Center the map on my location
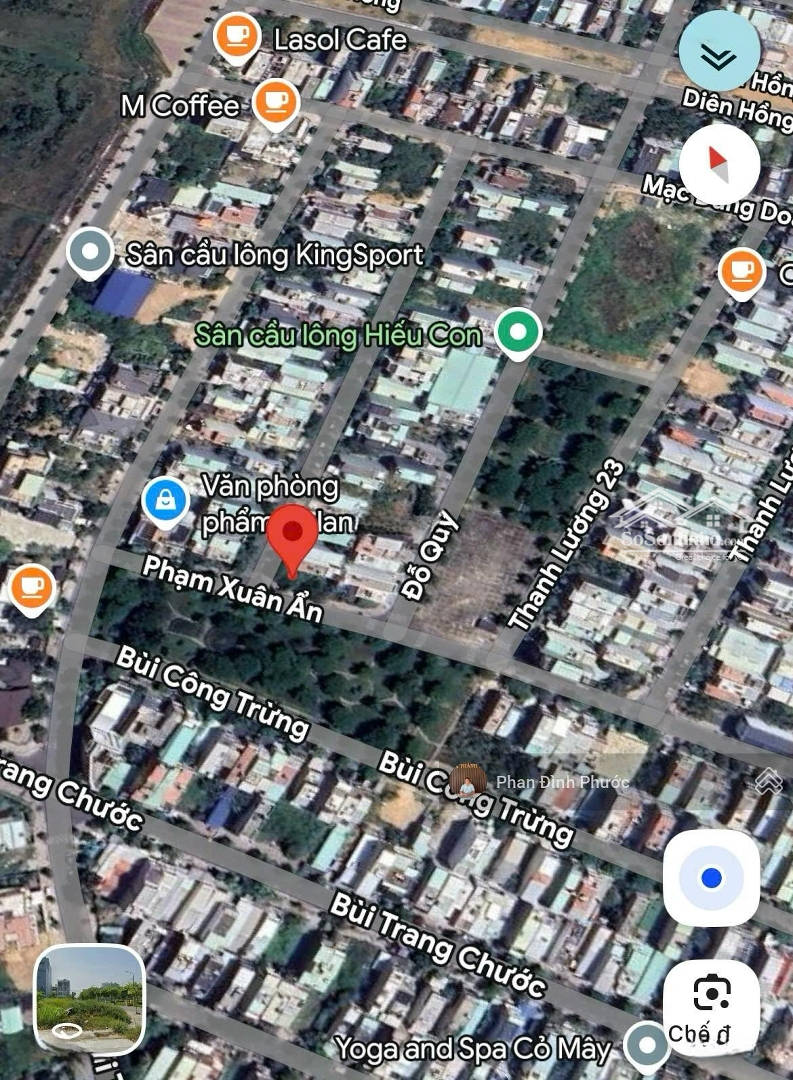The height and width of the screenshot is (1080, 793). tap(711, 878)
